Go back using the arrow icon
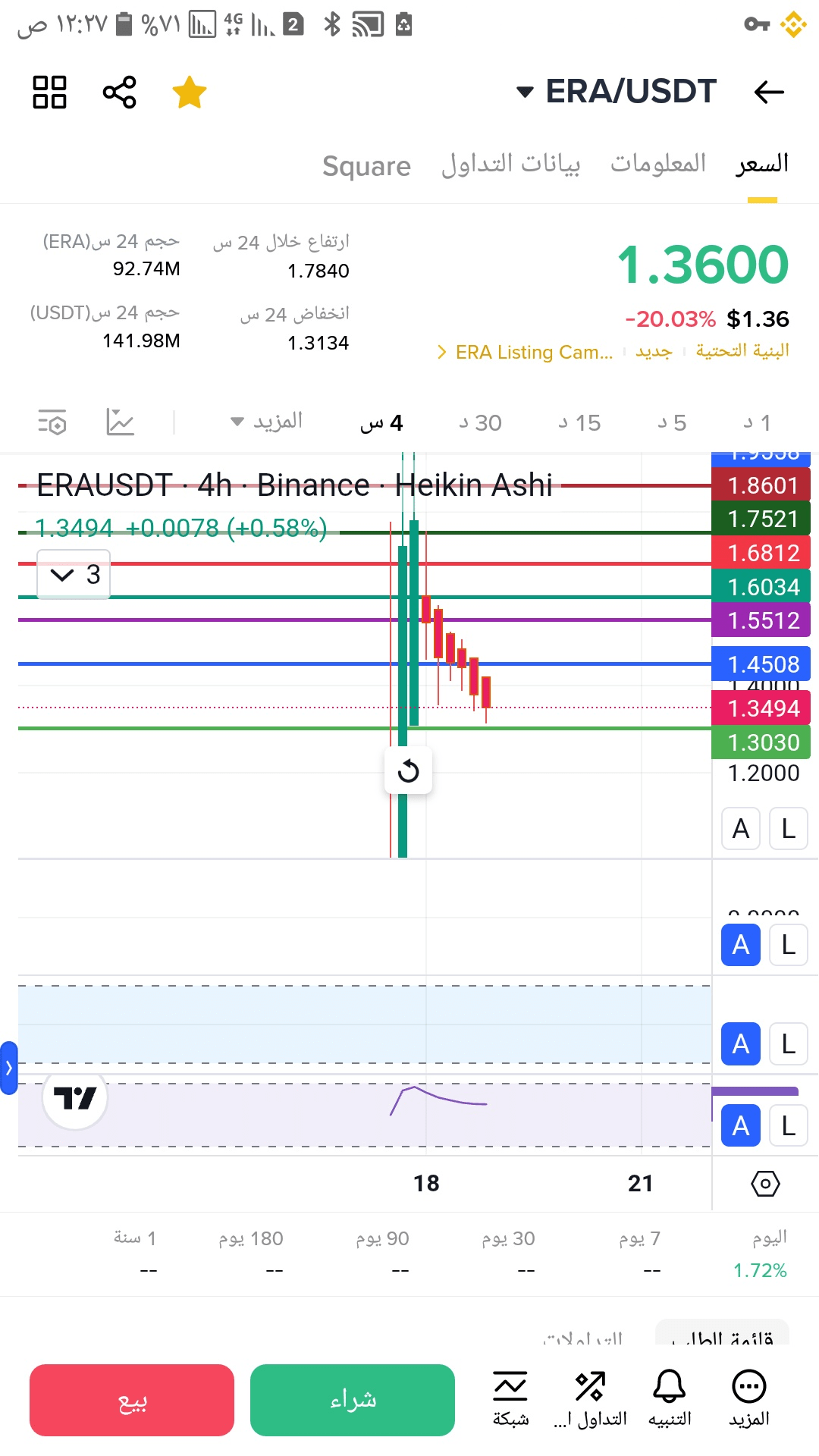 pyautogui.click(x=768, y=93)
